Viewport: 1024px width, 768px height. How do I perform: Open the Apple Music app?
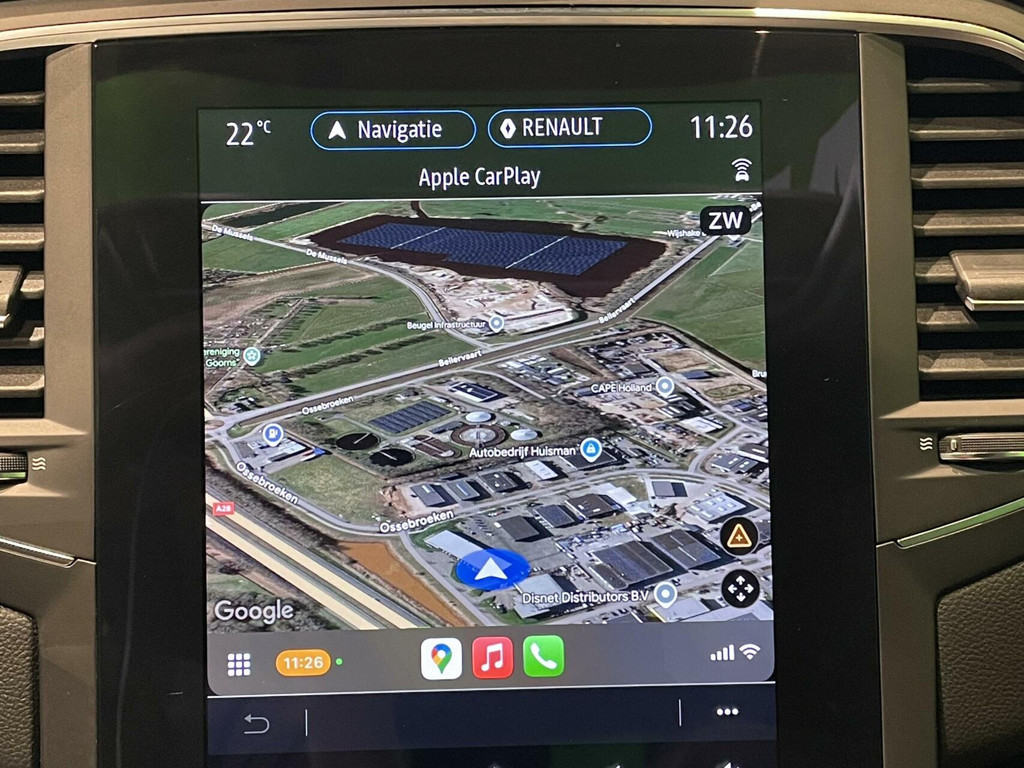click(492, 657)
